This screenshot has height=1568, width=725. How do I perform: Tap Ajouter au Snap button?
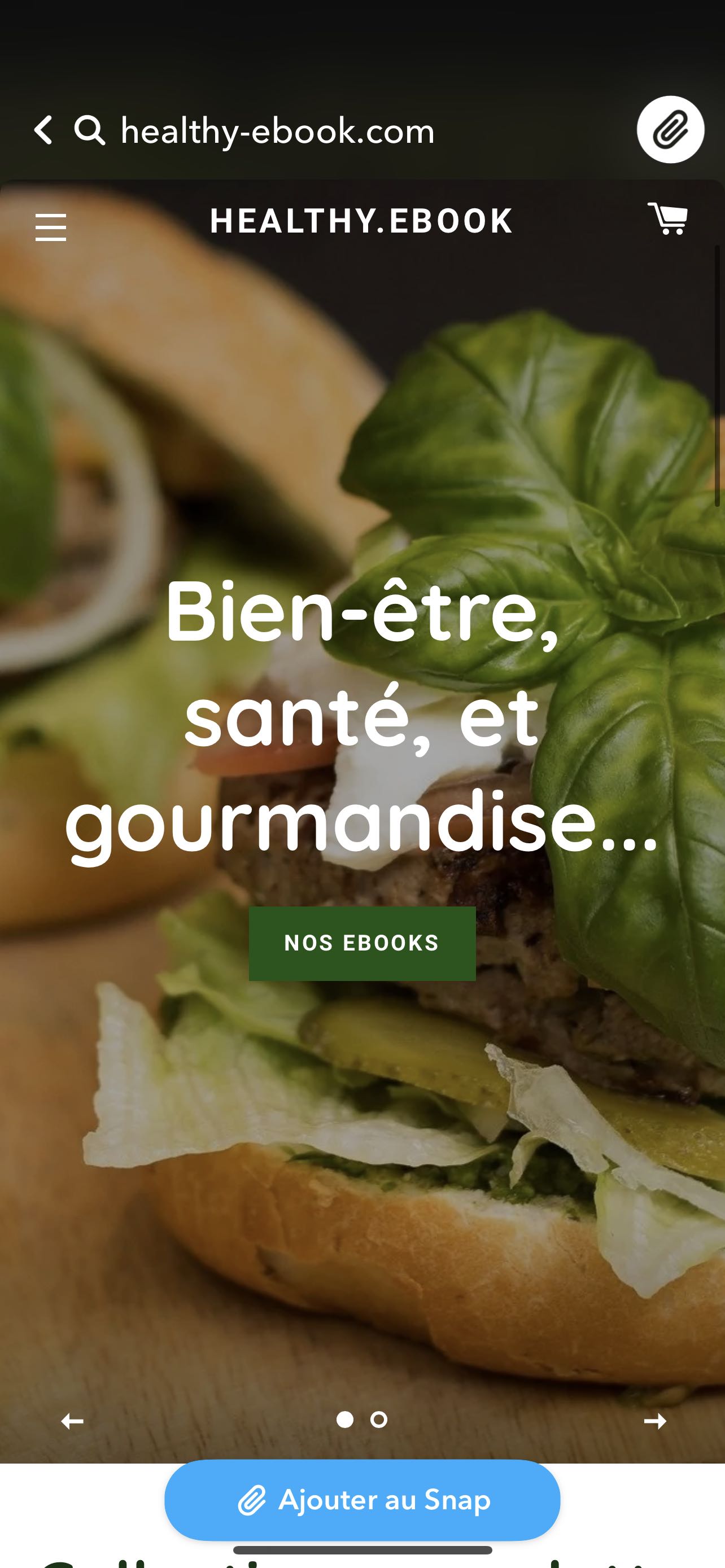pos(362,1500)
